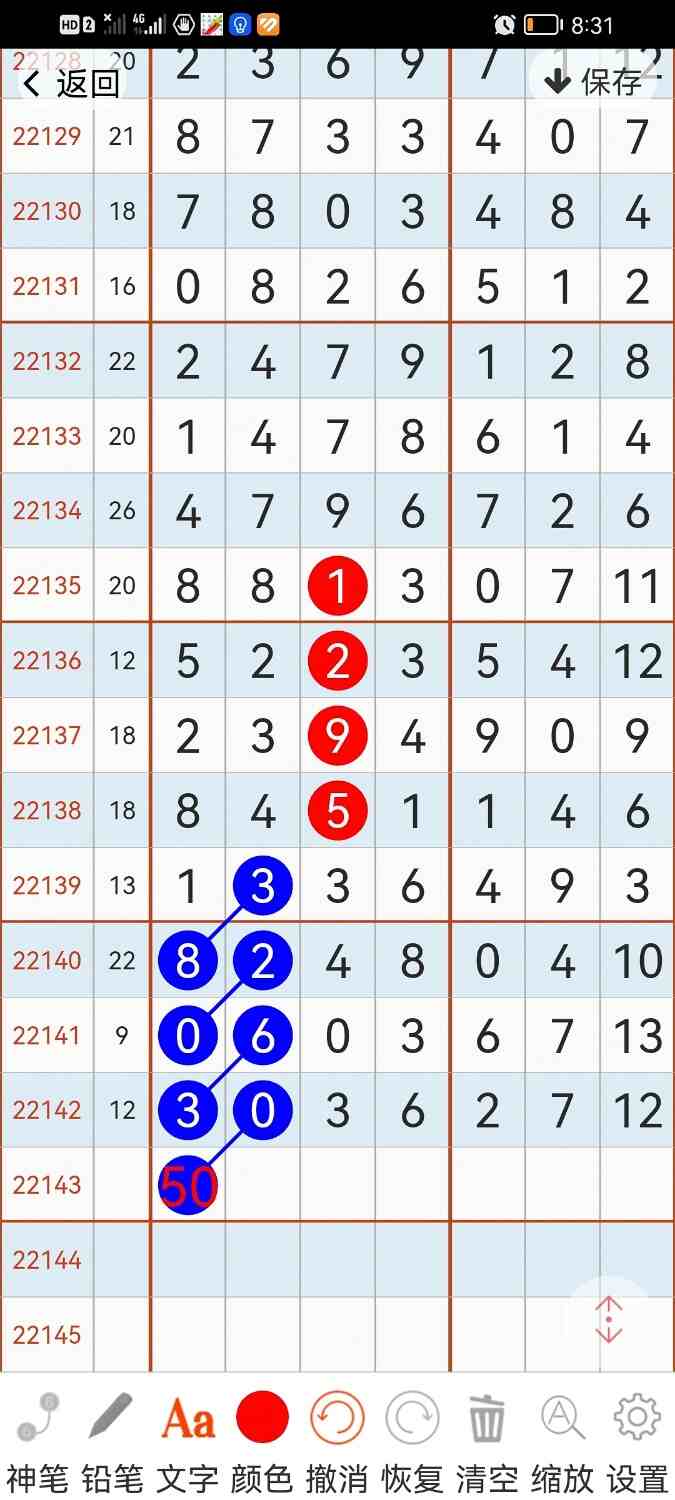Tap the floating vertical arrows button

609,1321
